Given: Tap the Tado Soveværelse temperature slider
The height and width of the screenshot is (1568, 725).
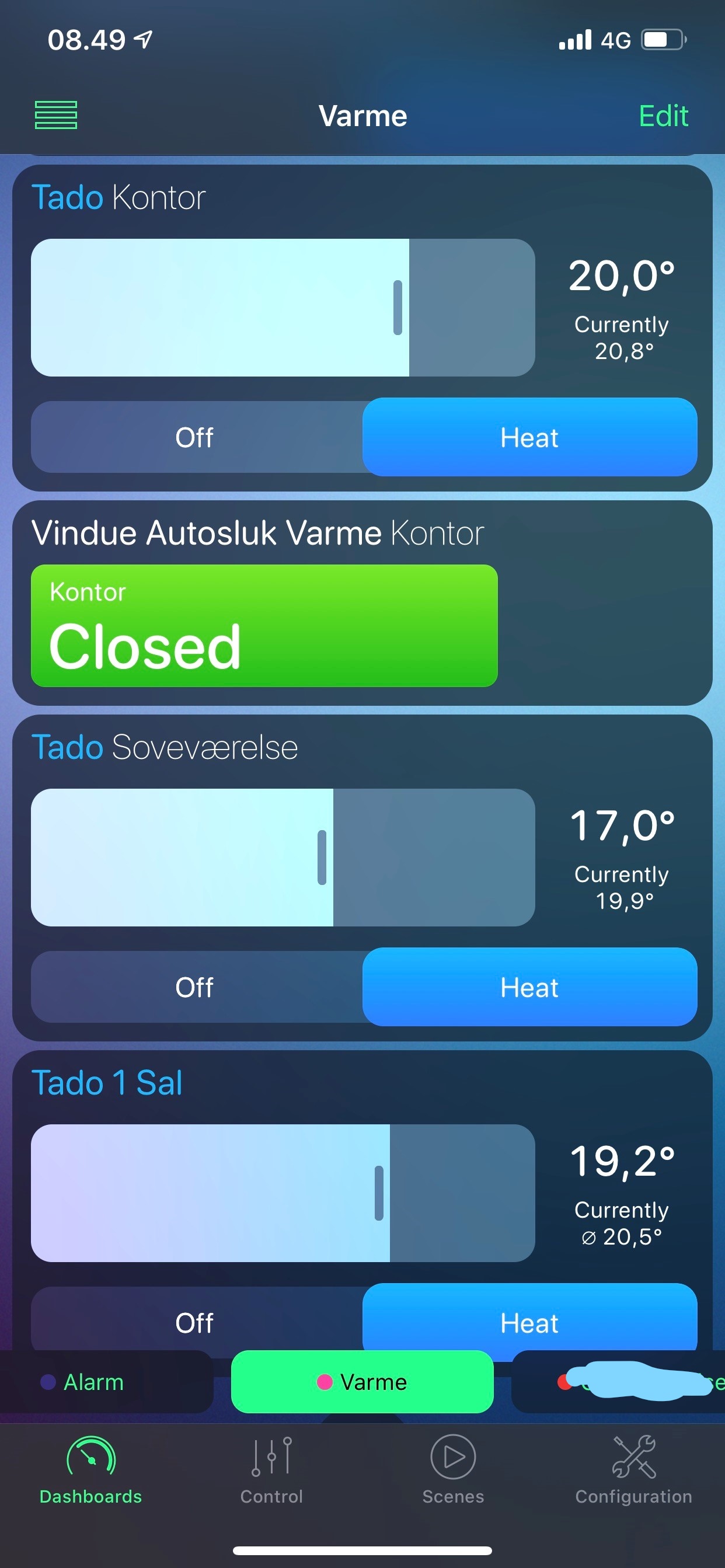Looking at the screenshot, I should point(283,857).
